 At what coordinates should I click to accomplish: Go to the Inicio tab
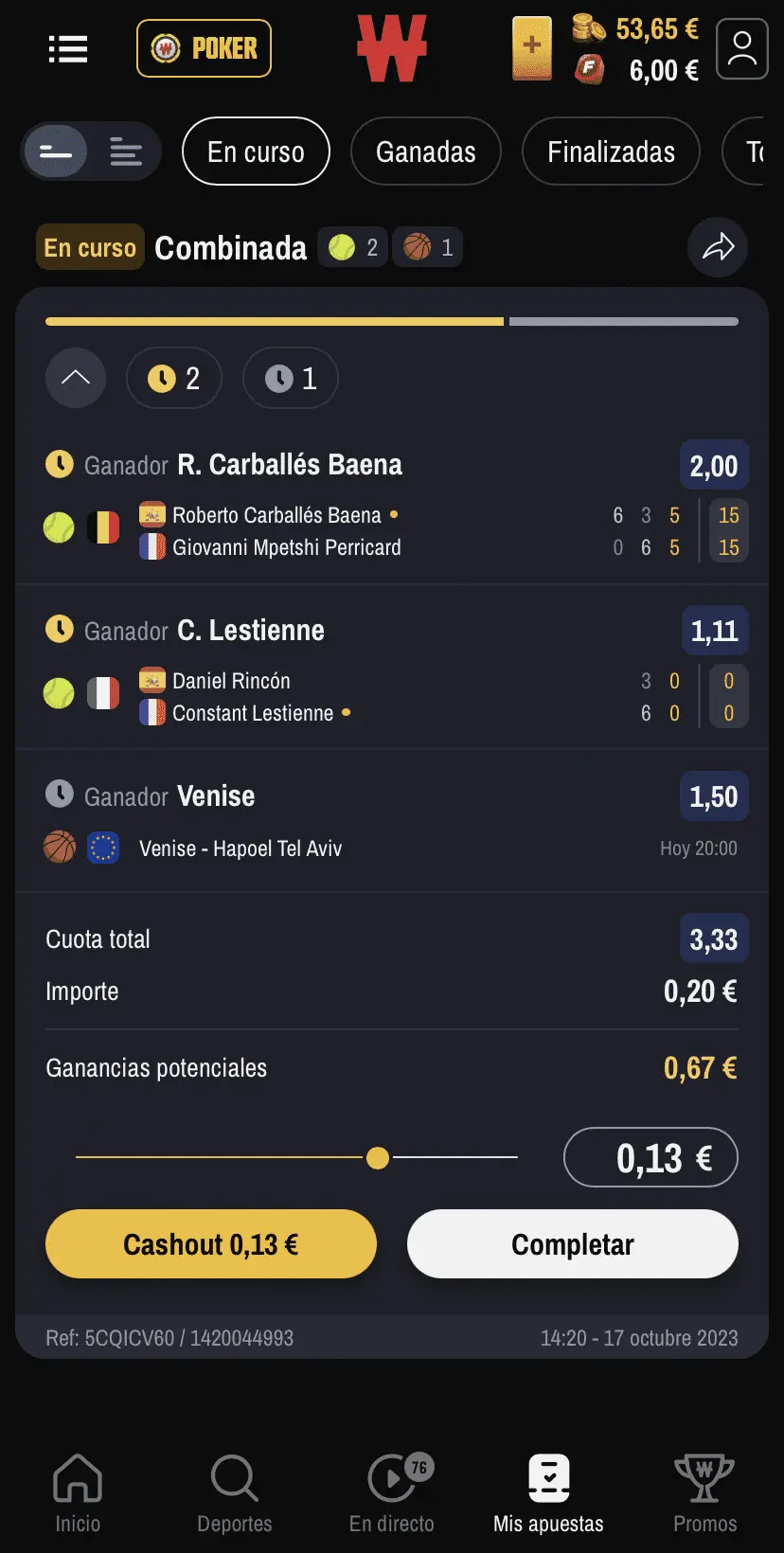pyautogui.click(x=78, y=1493)
